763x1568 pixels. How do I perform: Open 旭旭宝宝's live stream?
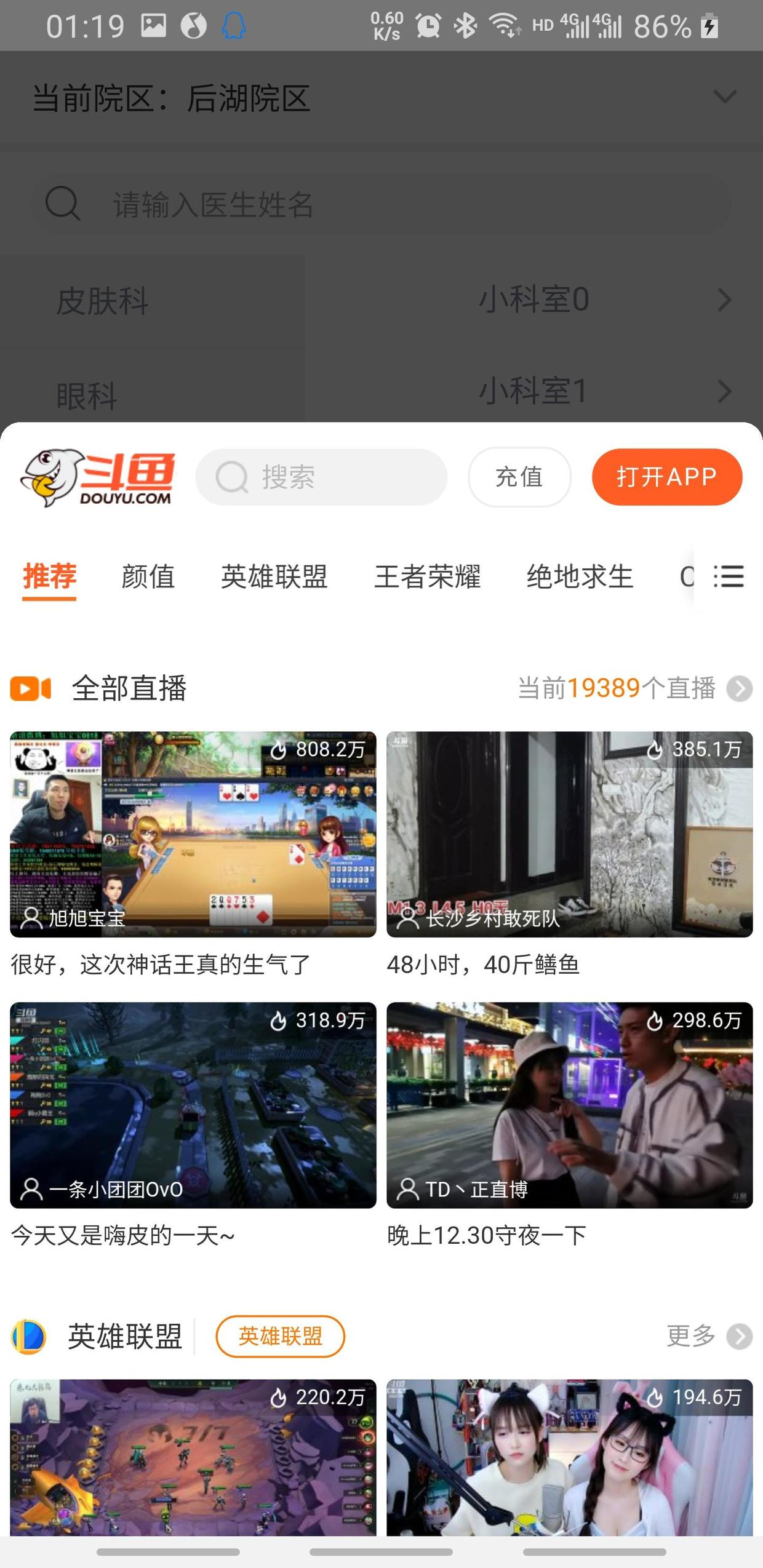point(193,834)
